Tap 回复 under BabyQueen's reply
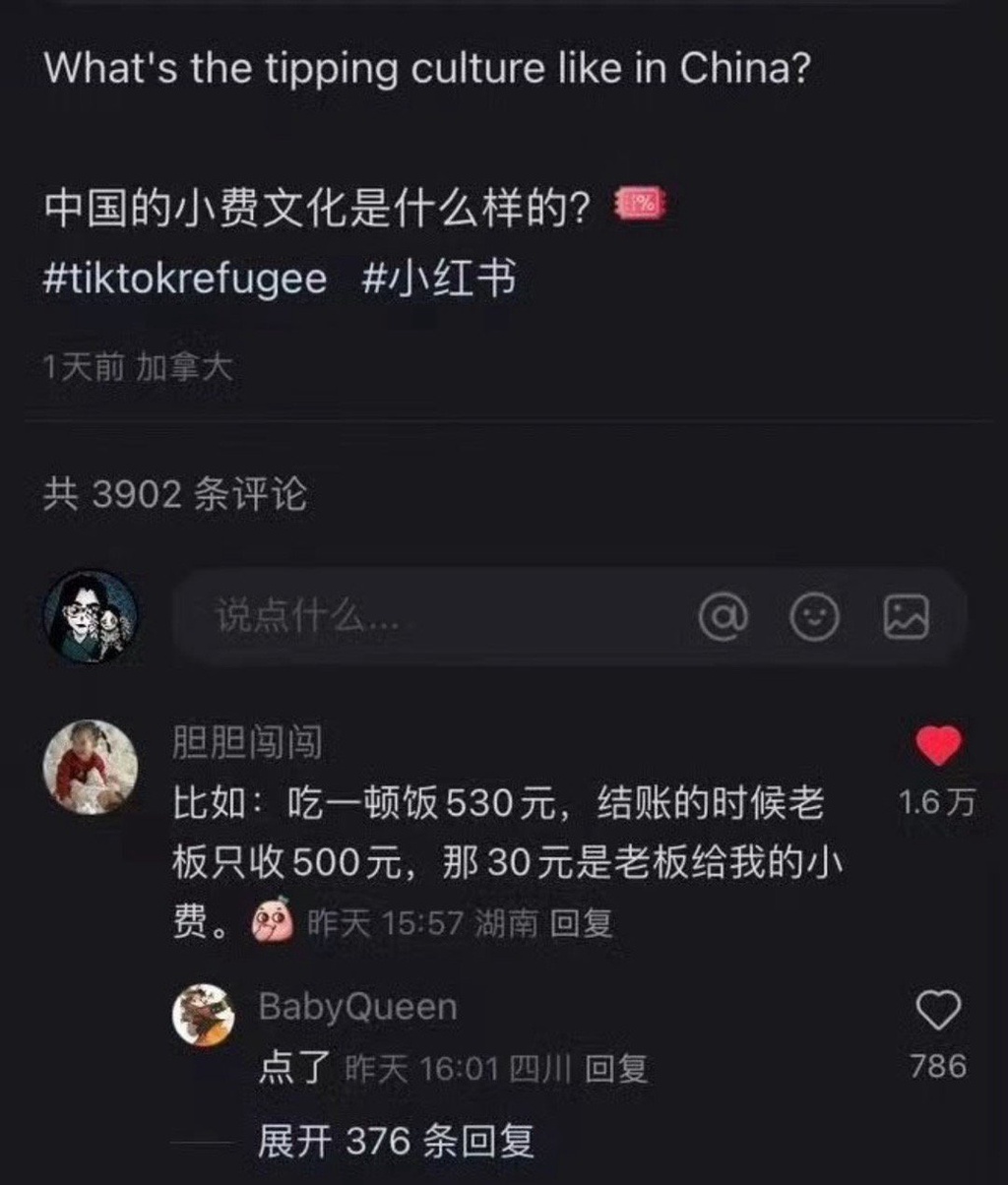Screen dimensions: 1008x1185 click(x=616, y=1068)
